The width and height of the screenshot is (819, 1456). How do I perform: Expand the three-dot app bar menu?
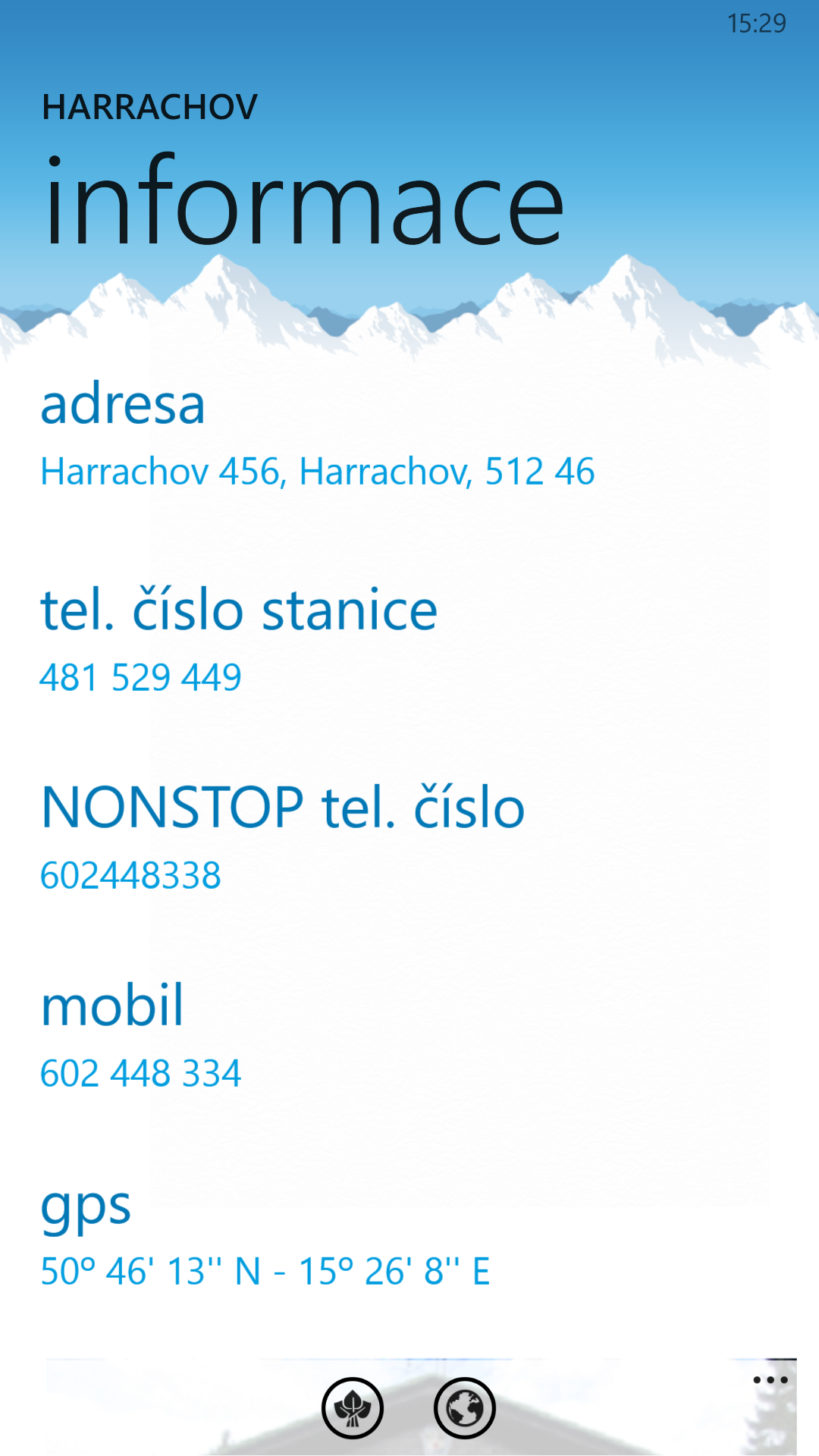click(x=770, y=1380)
